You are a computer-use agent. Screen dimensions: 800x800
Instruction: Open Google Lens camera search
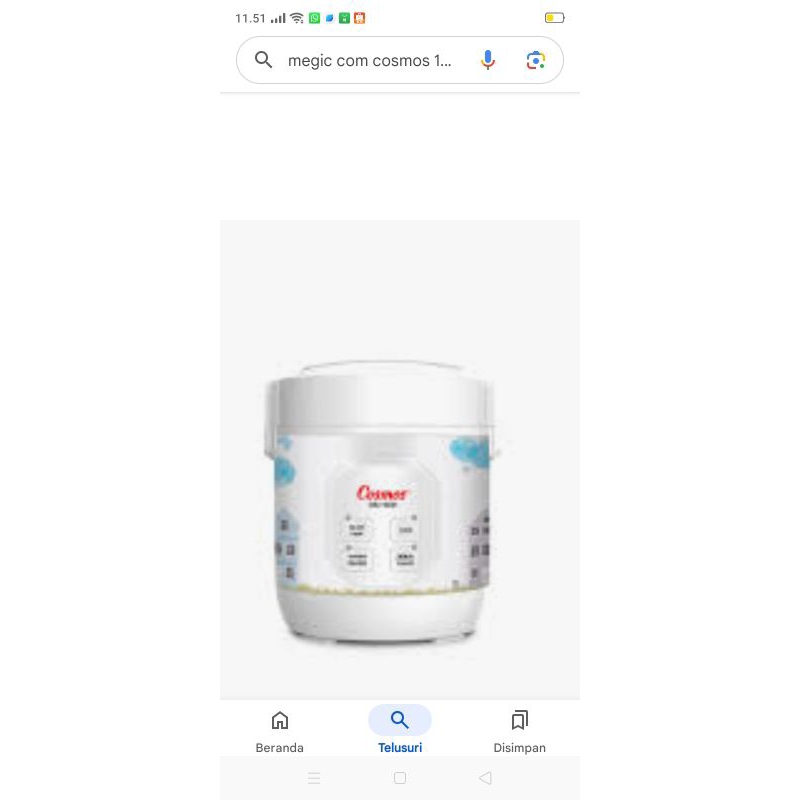[536, 60]
